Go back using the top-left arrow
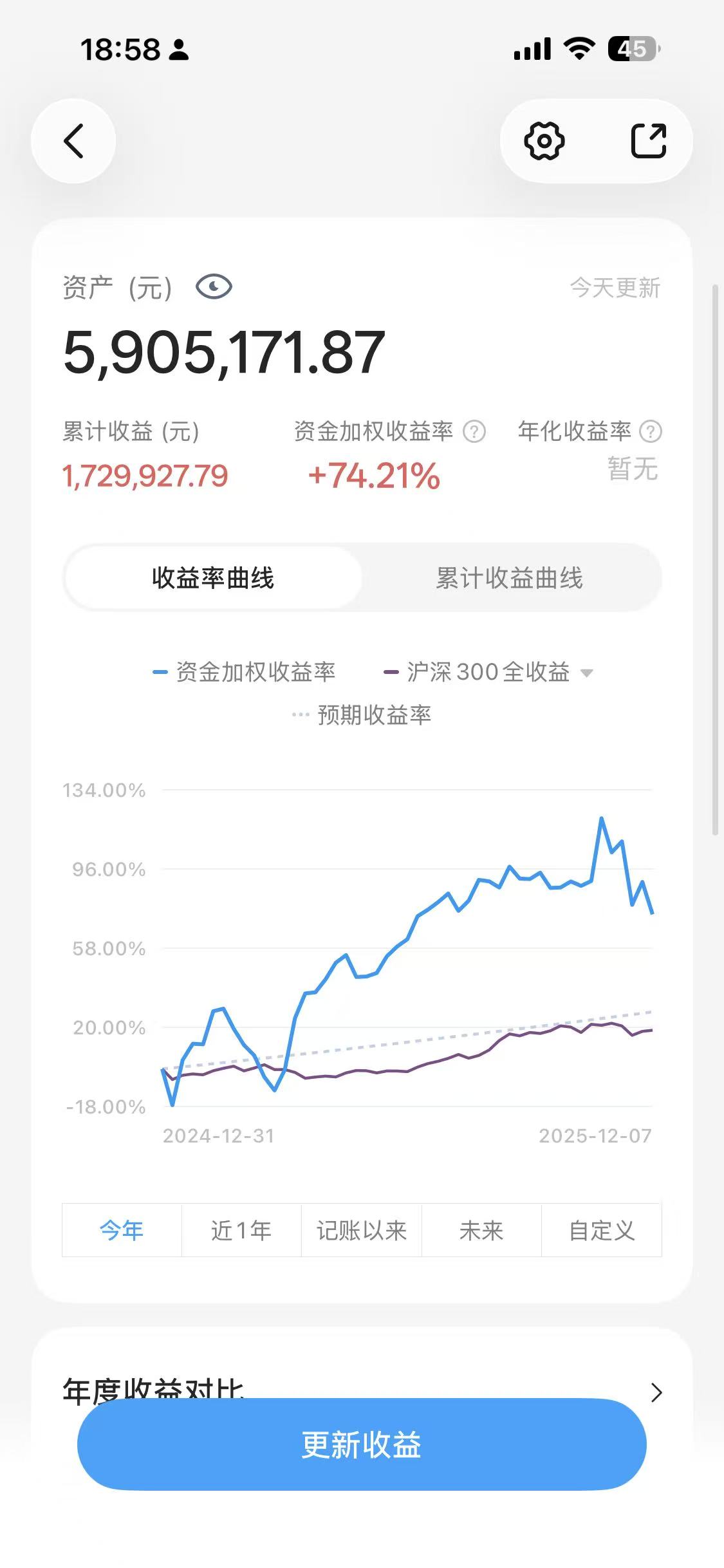The image size is (724, 1568). pyautogui.click(x=73, y=141)
